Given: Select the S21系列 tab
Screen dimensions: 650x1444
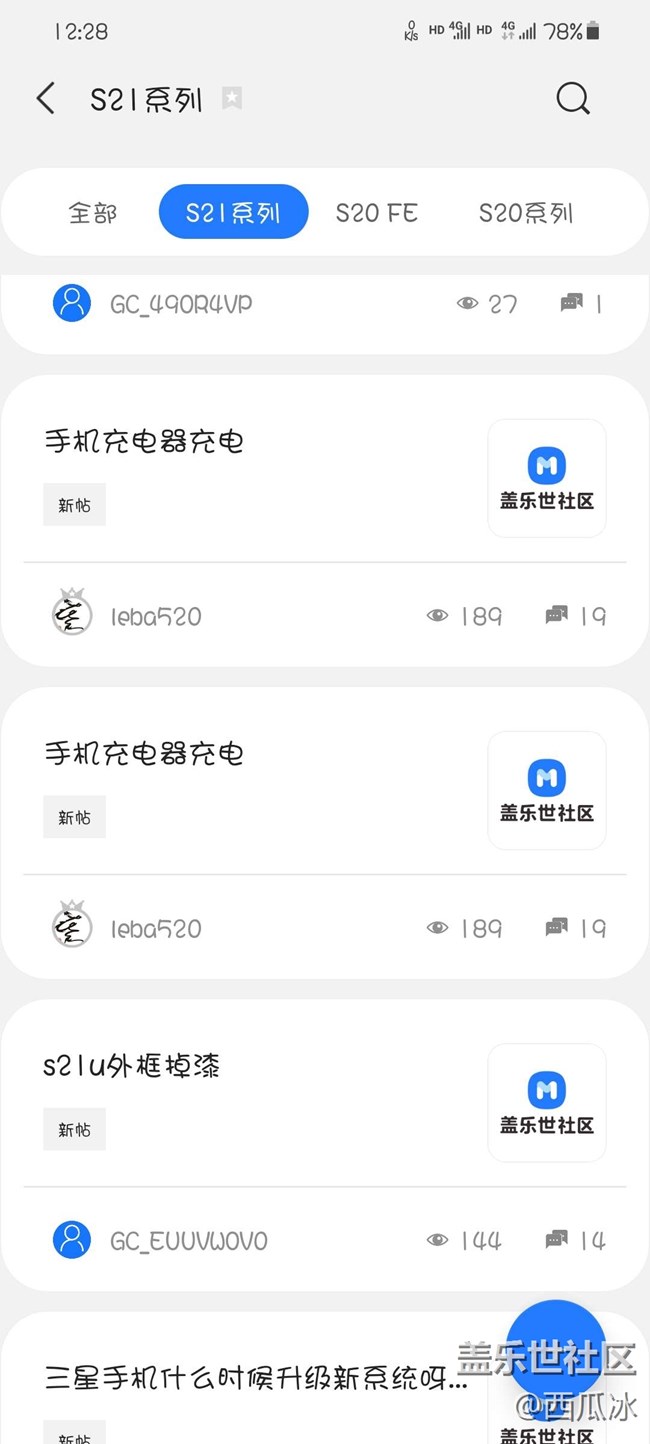Looking at the screenshot, I should click(x=233, y=212).
